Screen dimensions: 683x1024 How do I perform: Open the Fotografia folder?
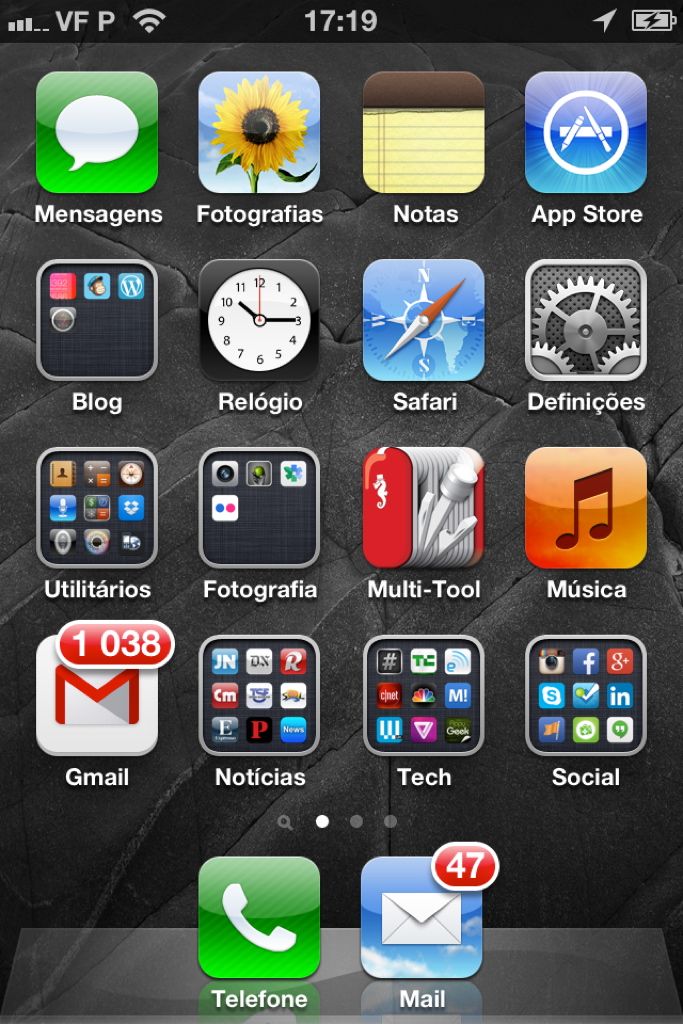[259, 508]
